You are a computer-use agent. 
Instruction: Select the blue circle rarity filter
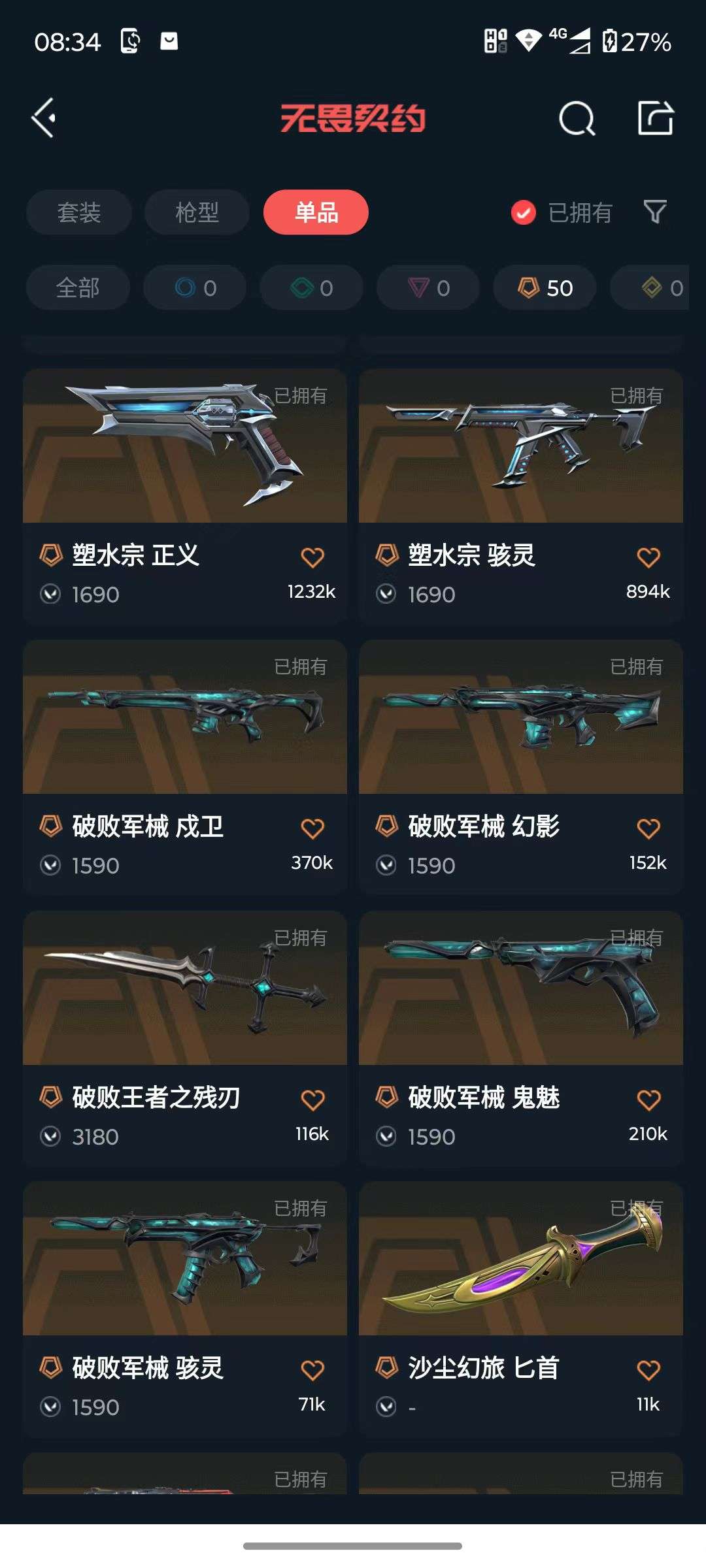[x=194, y=287]
